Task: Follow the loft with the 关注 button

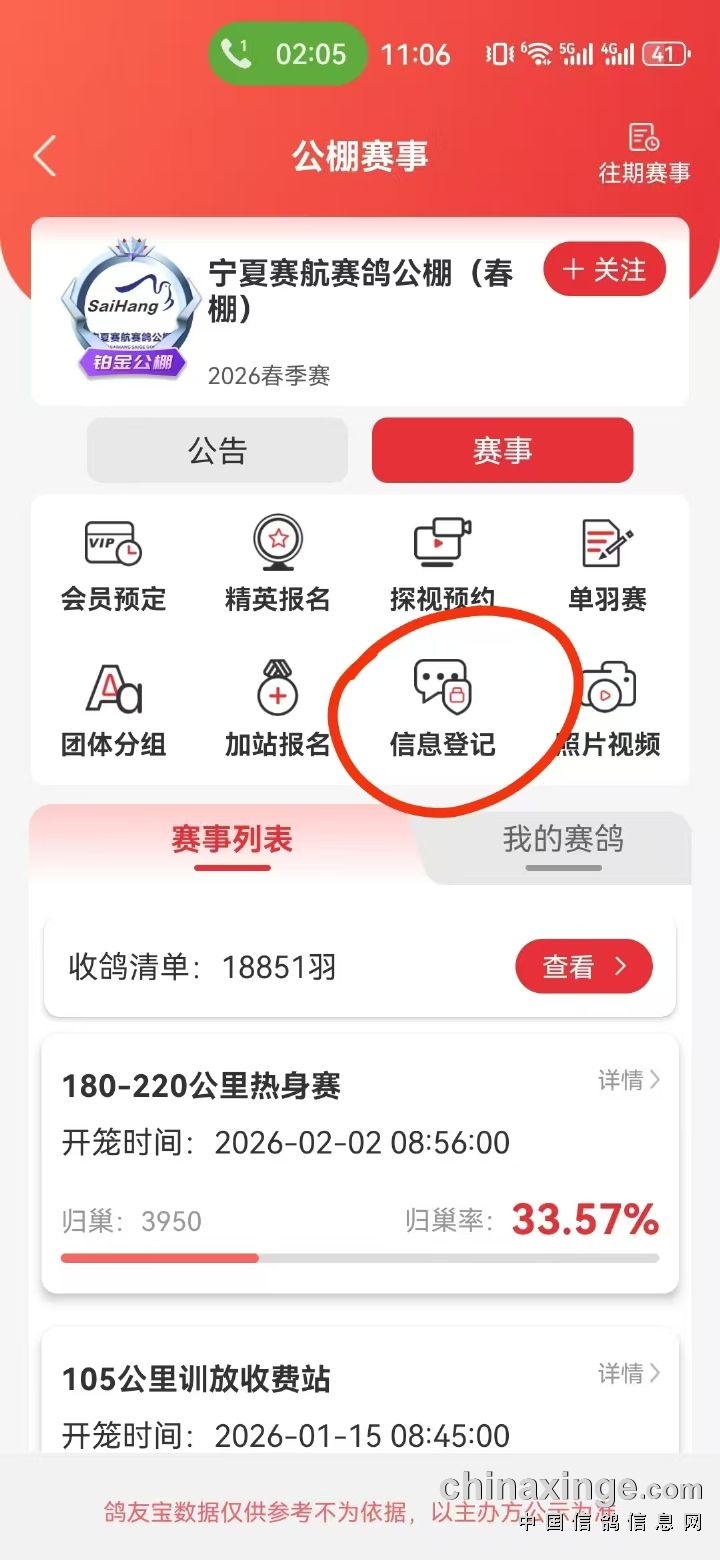Action: click(605, 270)
